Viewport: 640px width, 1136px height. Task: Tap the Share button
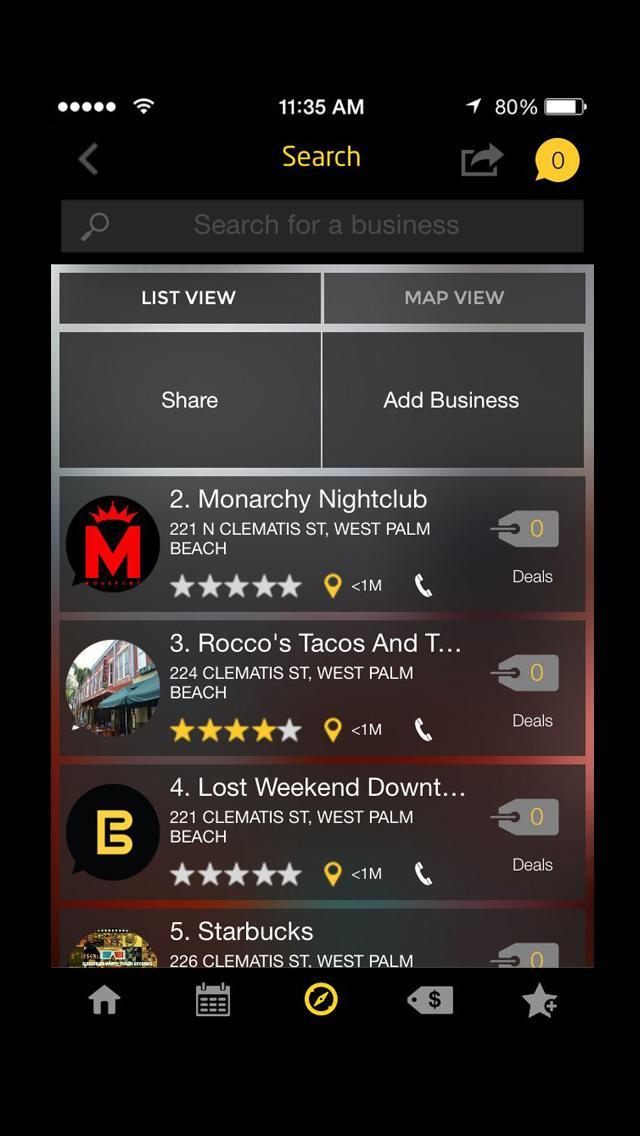click(x=190, y=400)
